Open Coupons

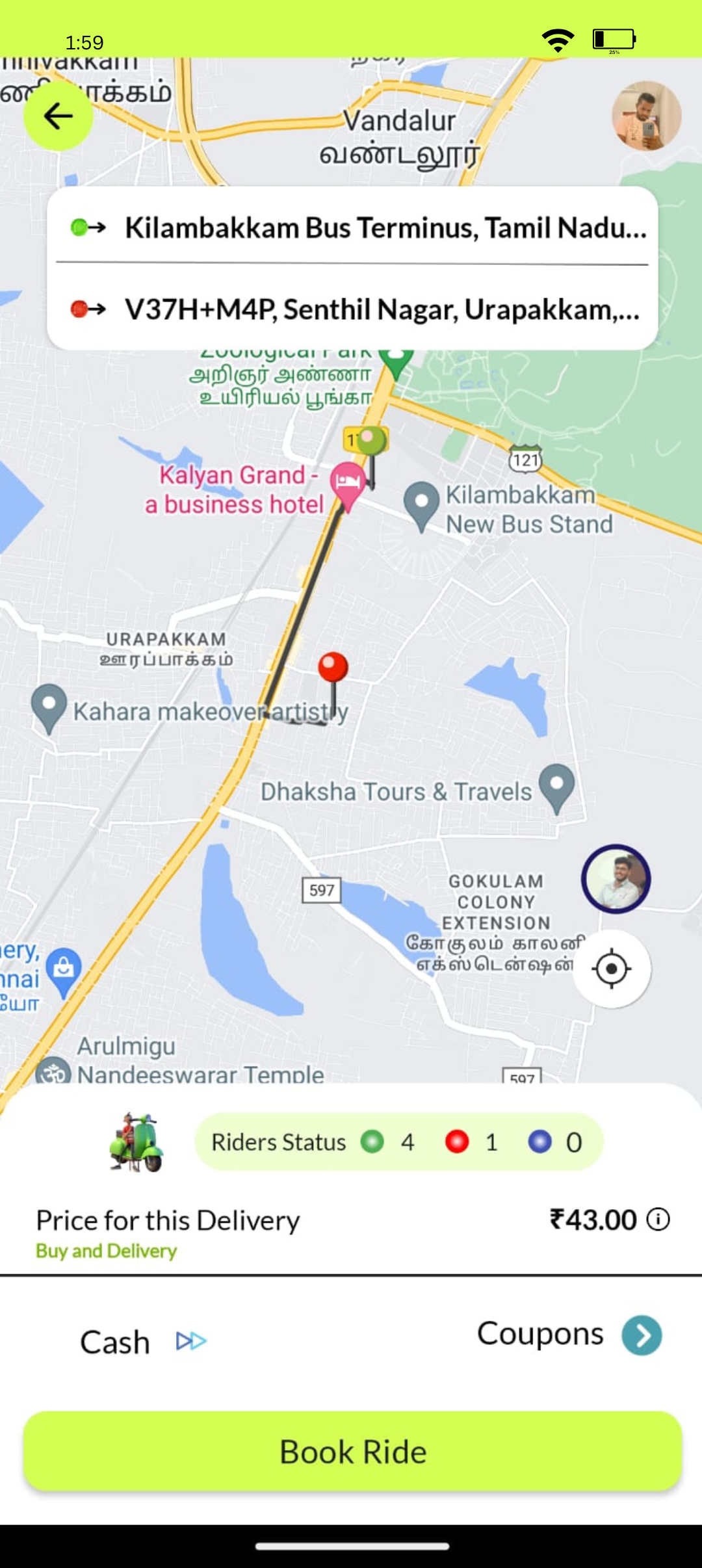(x=569, y=1335)
